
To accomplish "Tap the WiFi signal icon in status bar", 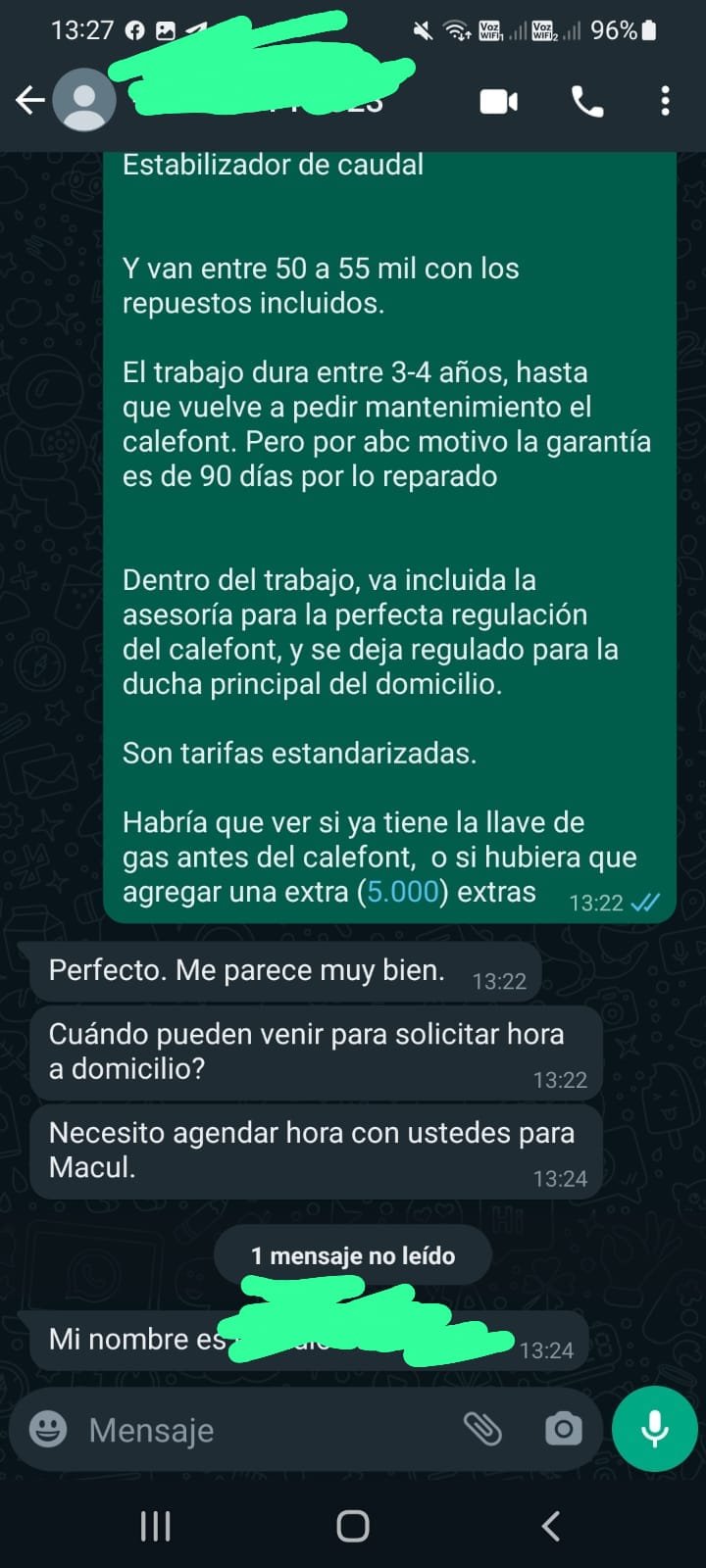I will pyautogui.click(x=456, y=30).
